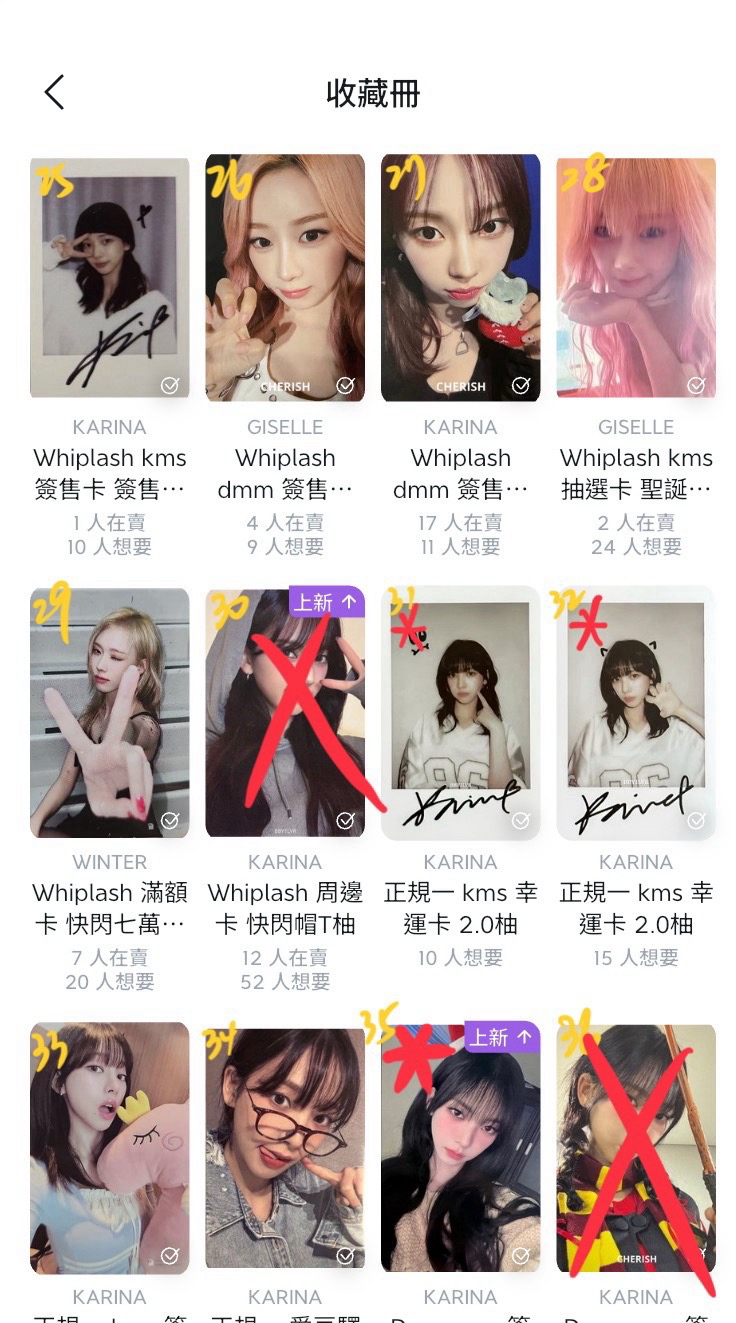Open the Giselle Whiplash kms 抽選卡 thumbnail

637,276
